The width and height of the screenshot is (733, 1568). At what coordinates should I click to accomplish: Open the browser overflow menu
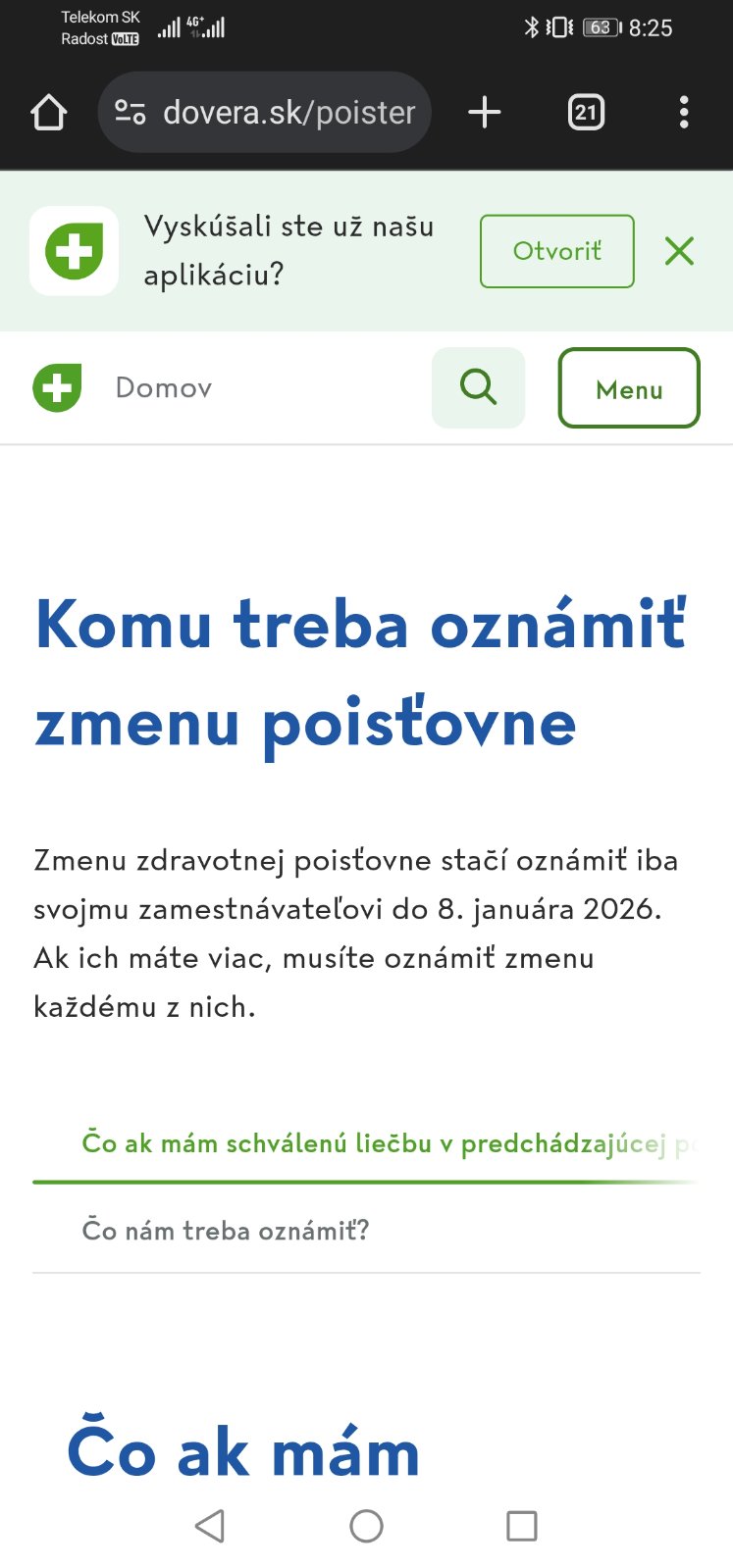click(x=684, y=113)
